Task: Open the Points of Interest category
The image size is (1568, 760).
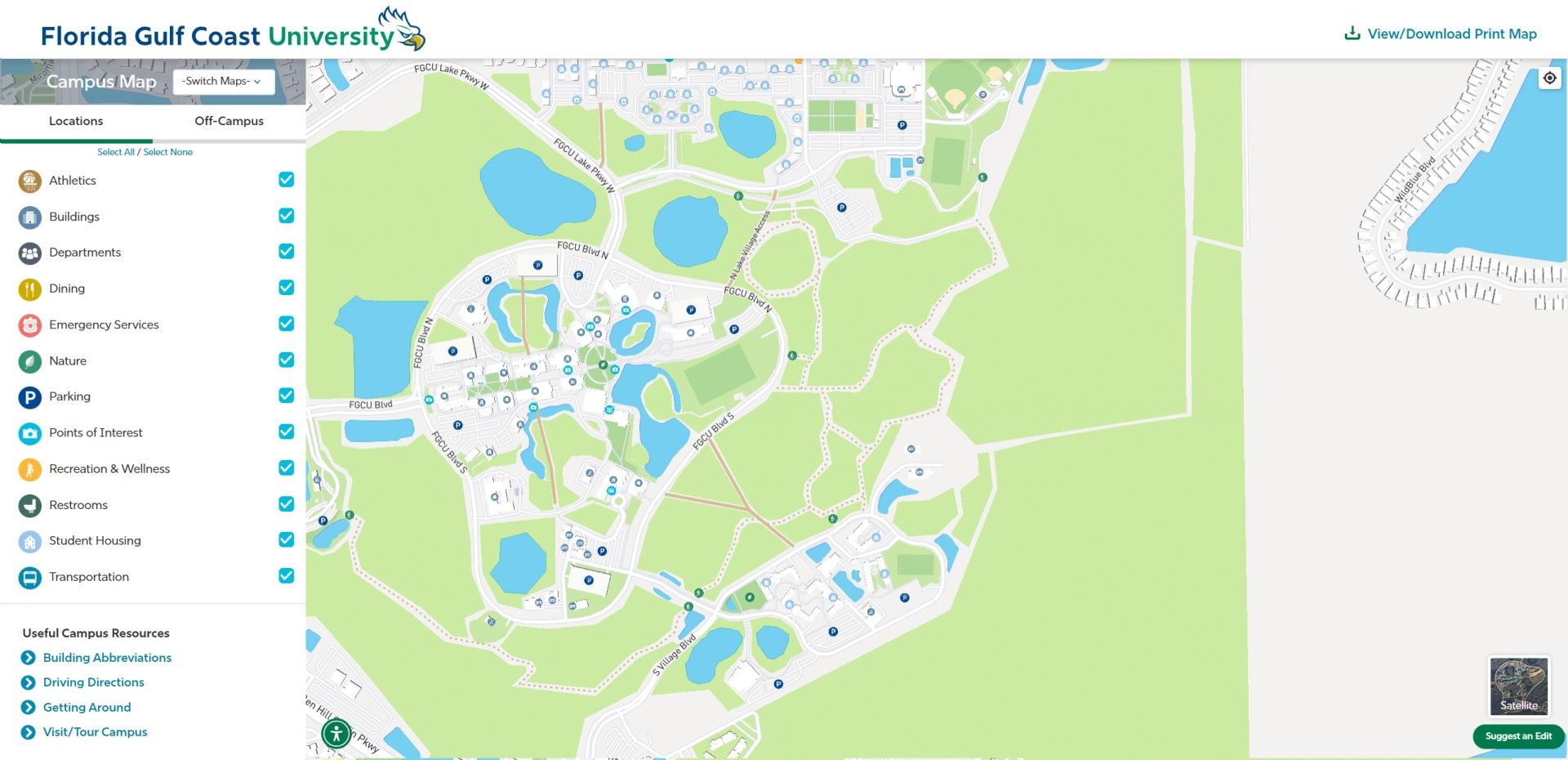Action: [x=96, y=432]
